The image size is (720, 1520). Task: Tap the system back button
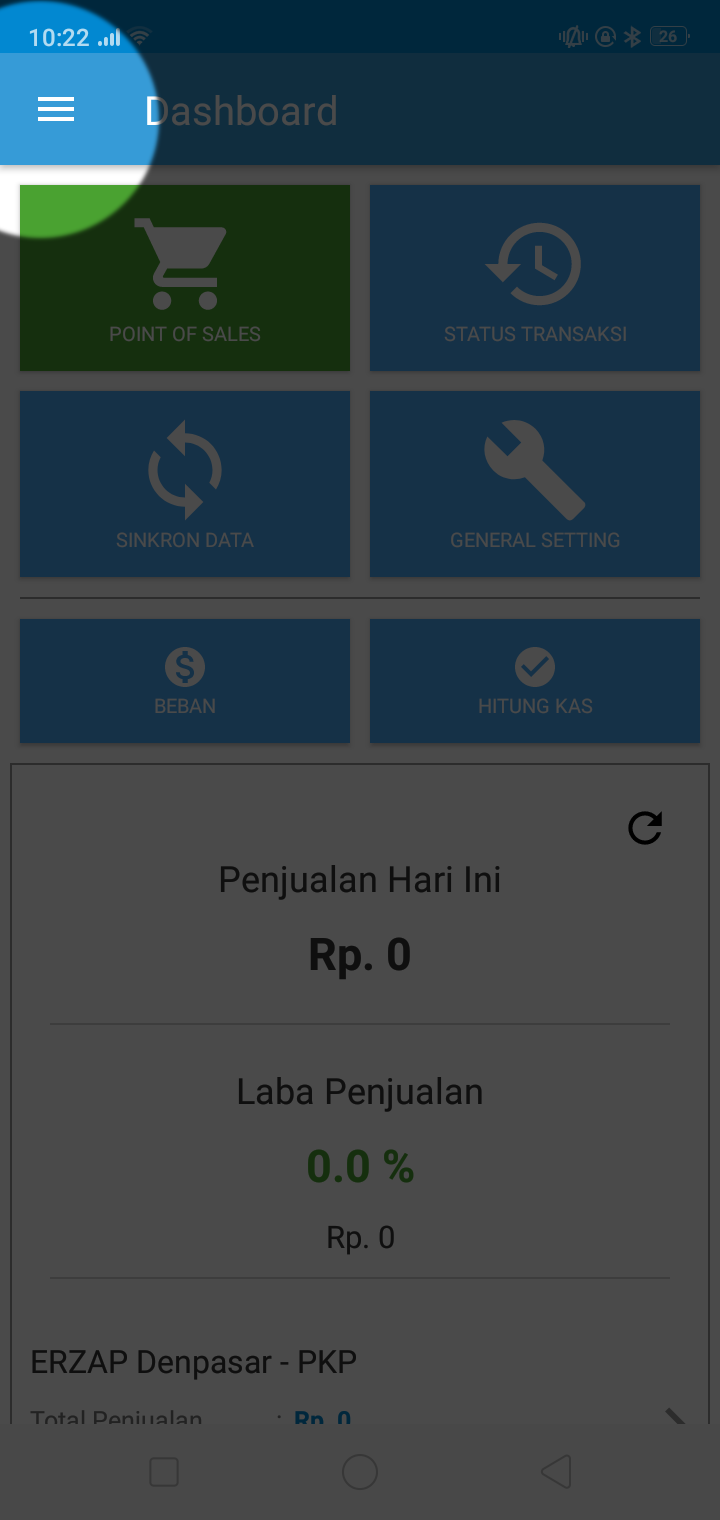click(x=556, y=1472)
